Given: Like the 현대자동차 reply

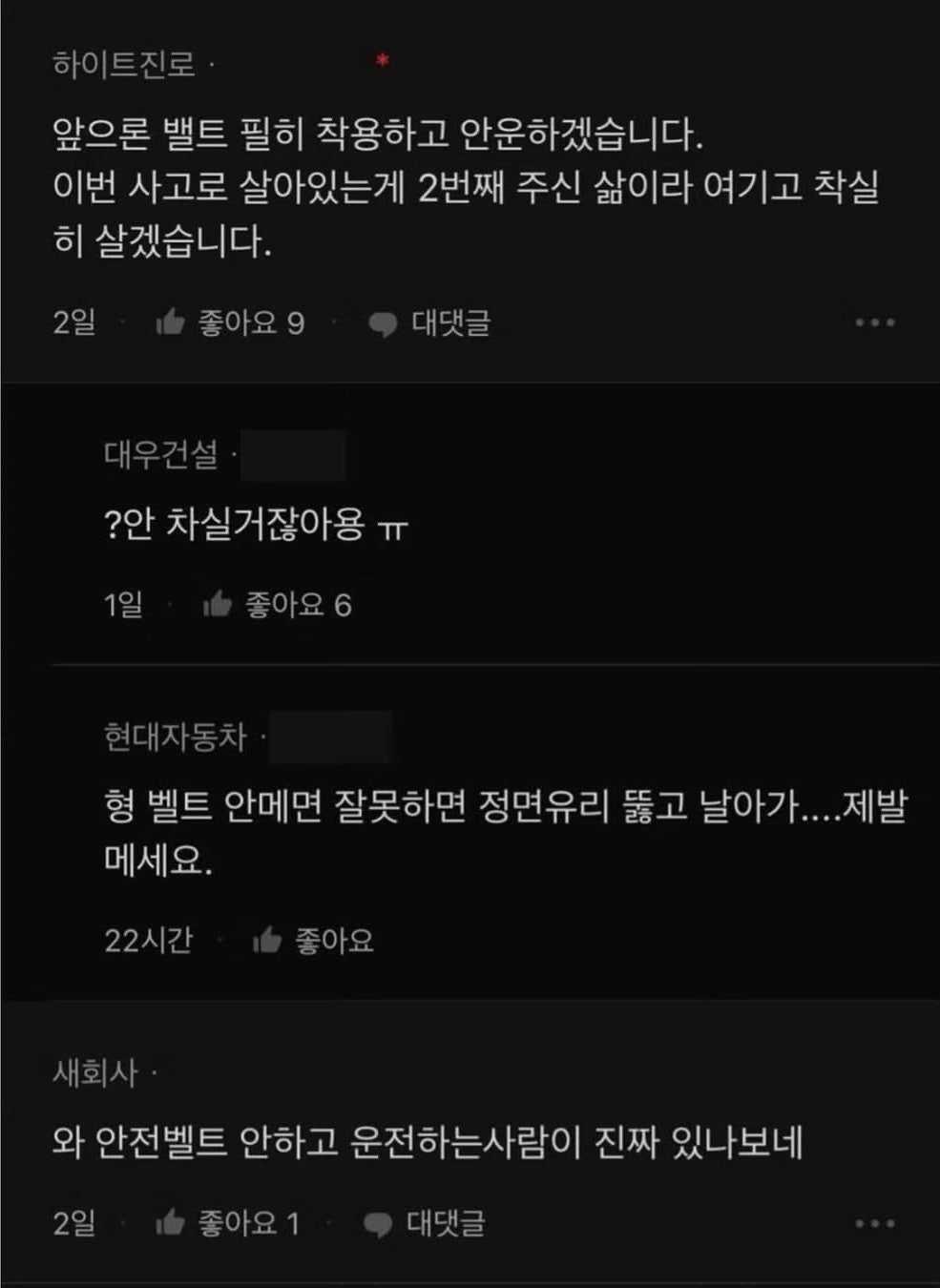Looking at the screenshot, I should pos(268,941).
